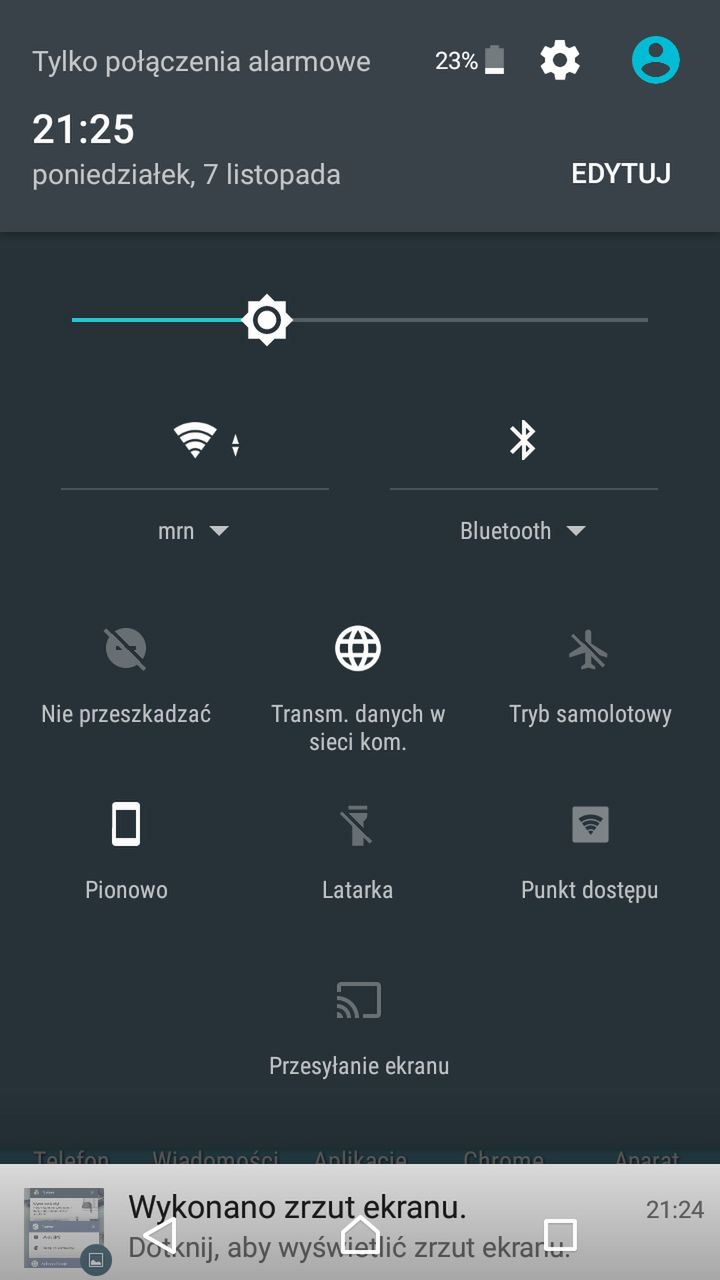Toggle Wi-Fi using the Wi-Fi icon
This screenshot has width=720, height=1280.
196,440
